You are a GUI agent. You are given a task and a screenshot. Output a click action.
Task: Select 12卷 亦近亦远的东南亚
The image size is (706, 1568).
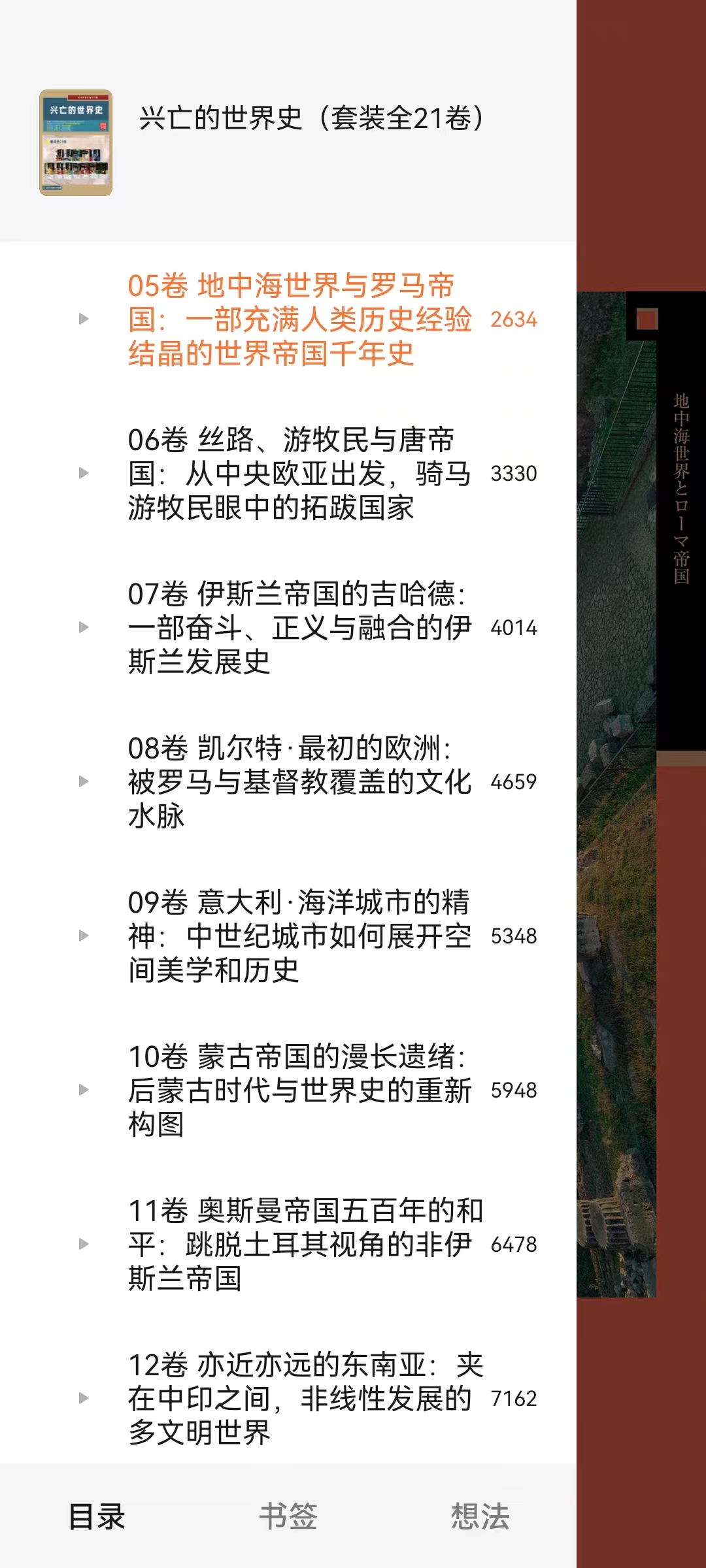[299, 1399]
